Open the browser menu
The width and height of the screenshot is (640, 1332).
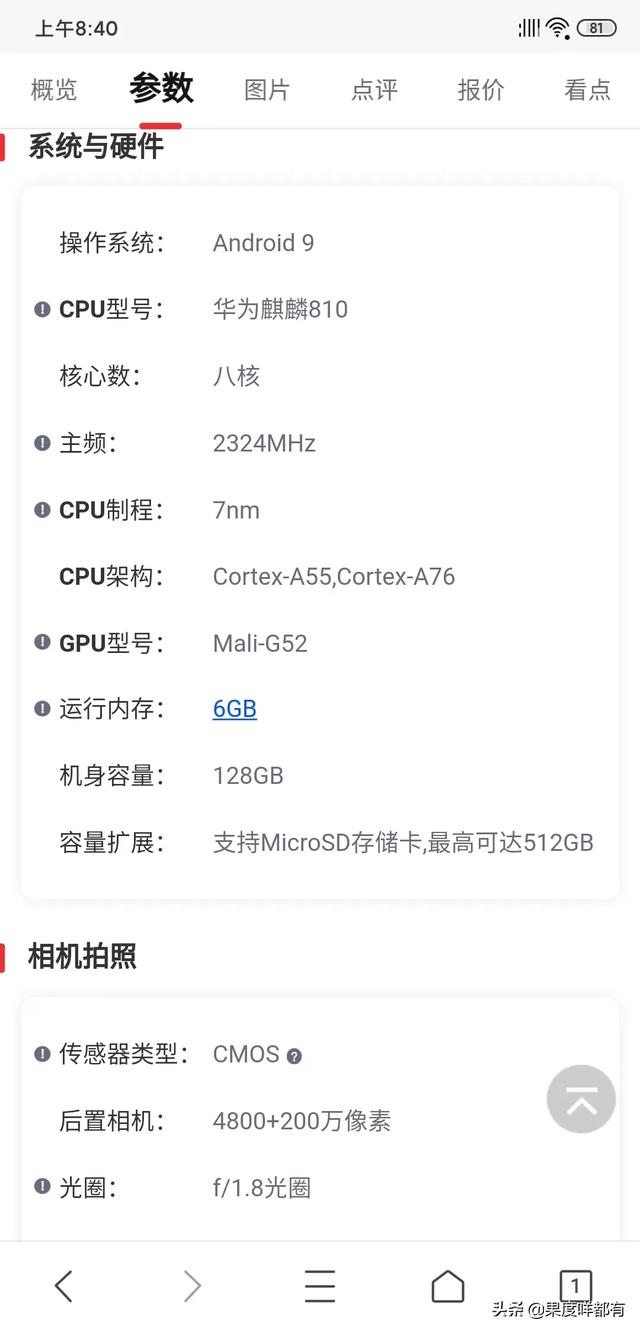click(x=320, y=1286)
